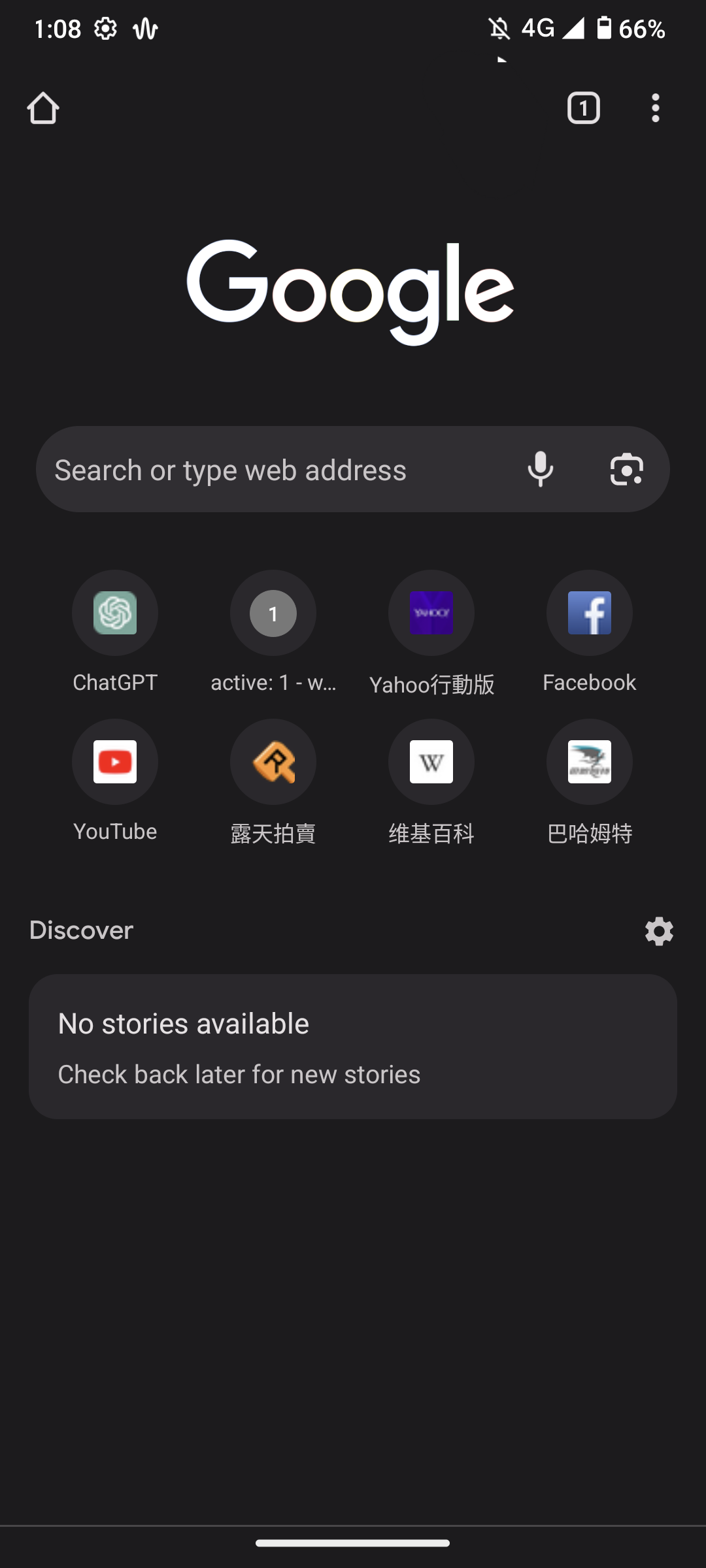Tap the home icon in toolbar
Viewport: 706px width, 1568px height.
pyautogui.click(x=43, y=108)
